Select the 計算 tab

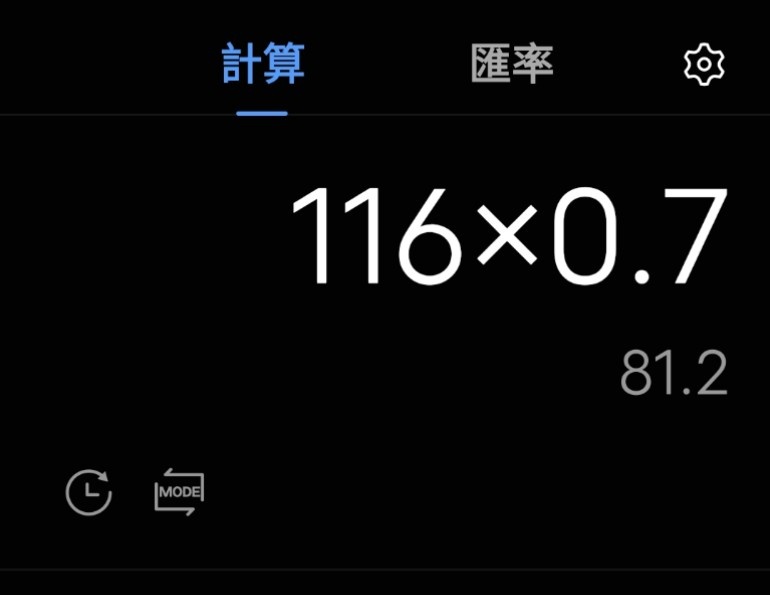click(x=262, y=64)
